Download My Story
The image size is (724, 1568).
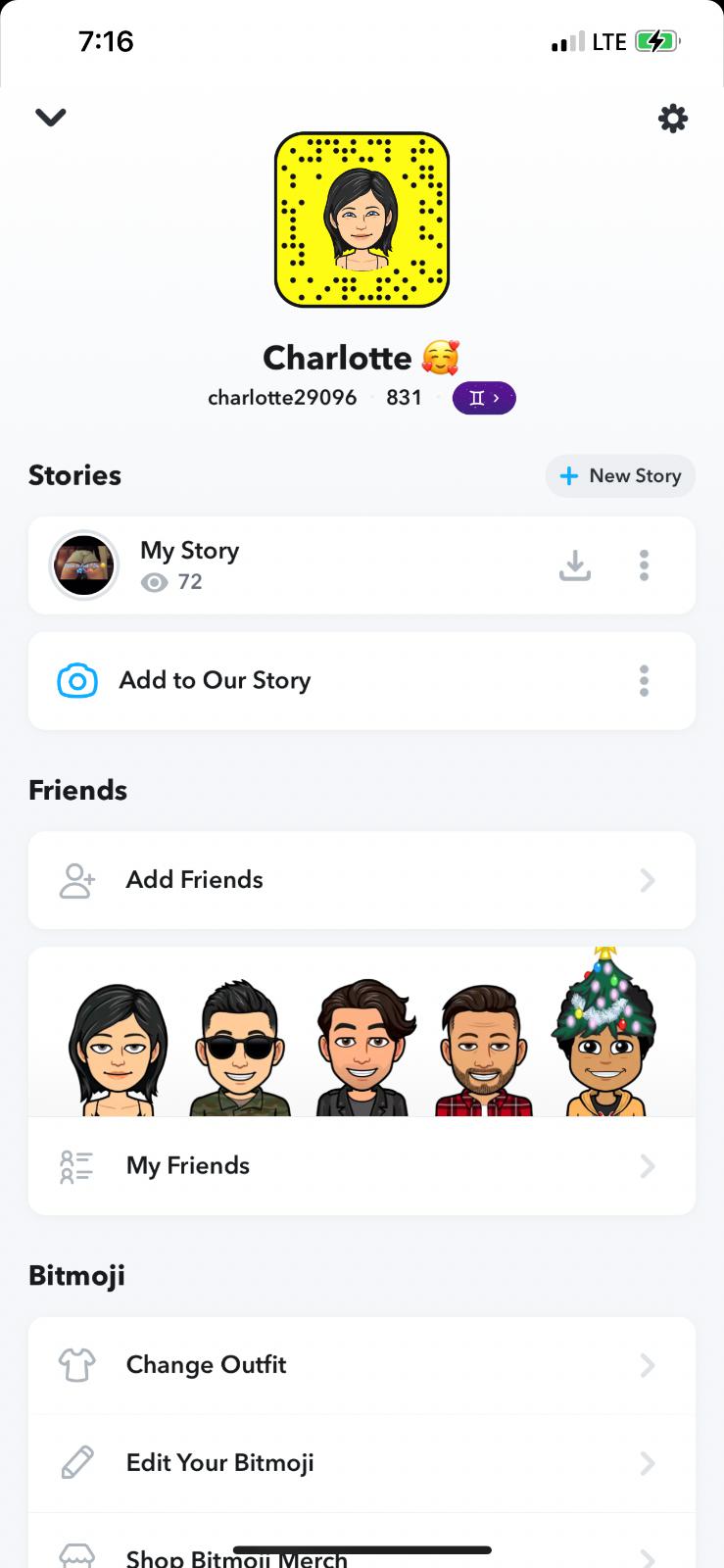(x=575, y=565)
